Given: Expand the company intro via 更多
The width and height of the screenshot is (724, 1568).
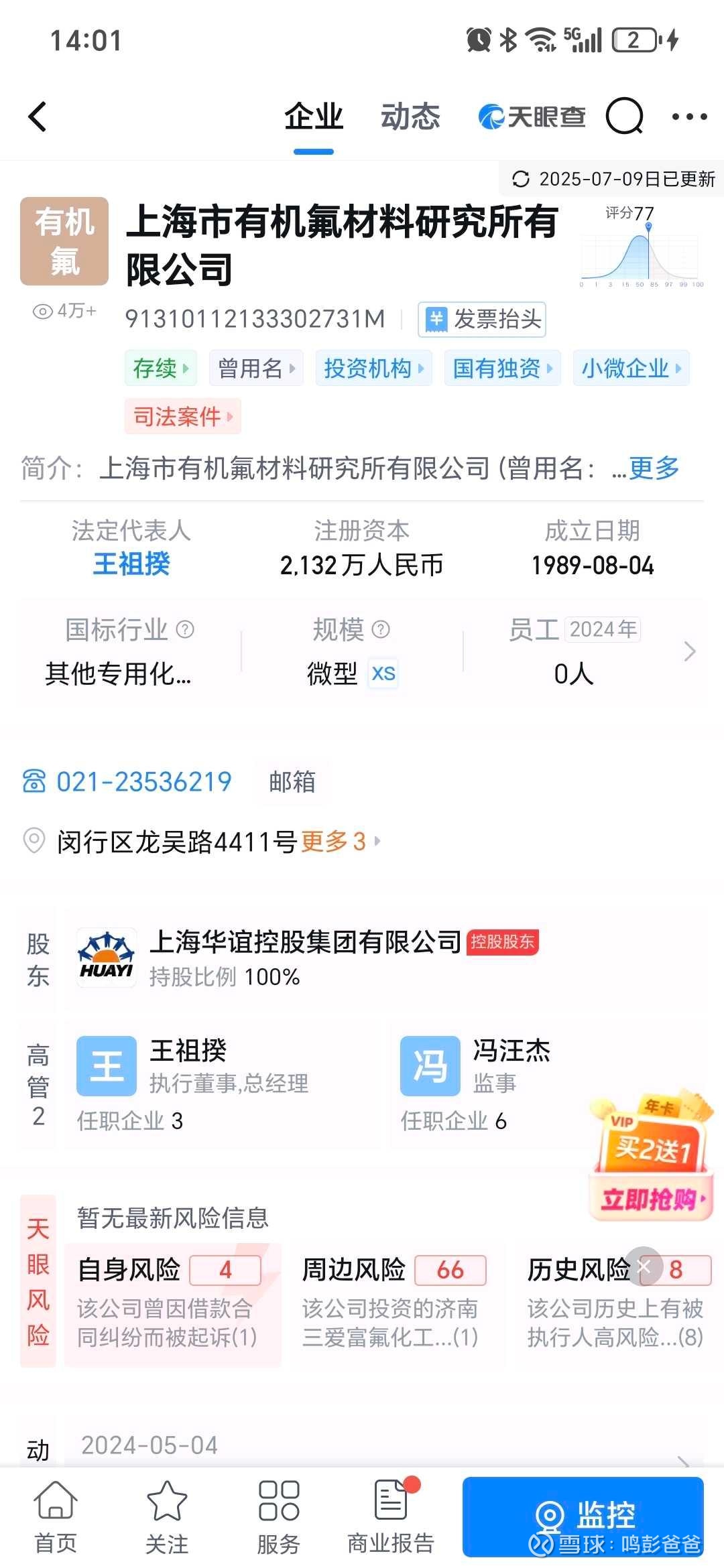Looking at the screenshot, I should [x=654, y=468].
